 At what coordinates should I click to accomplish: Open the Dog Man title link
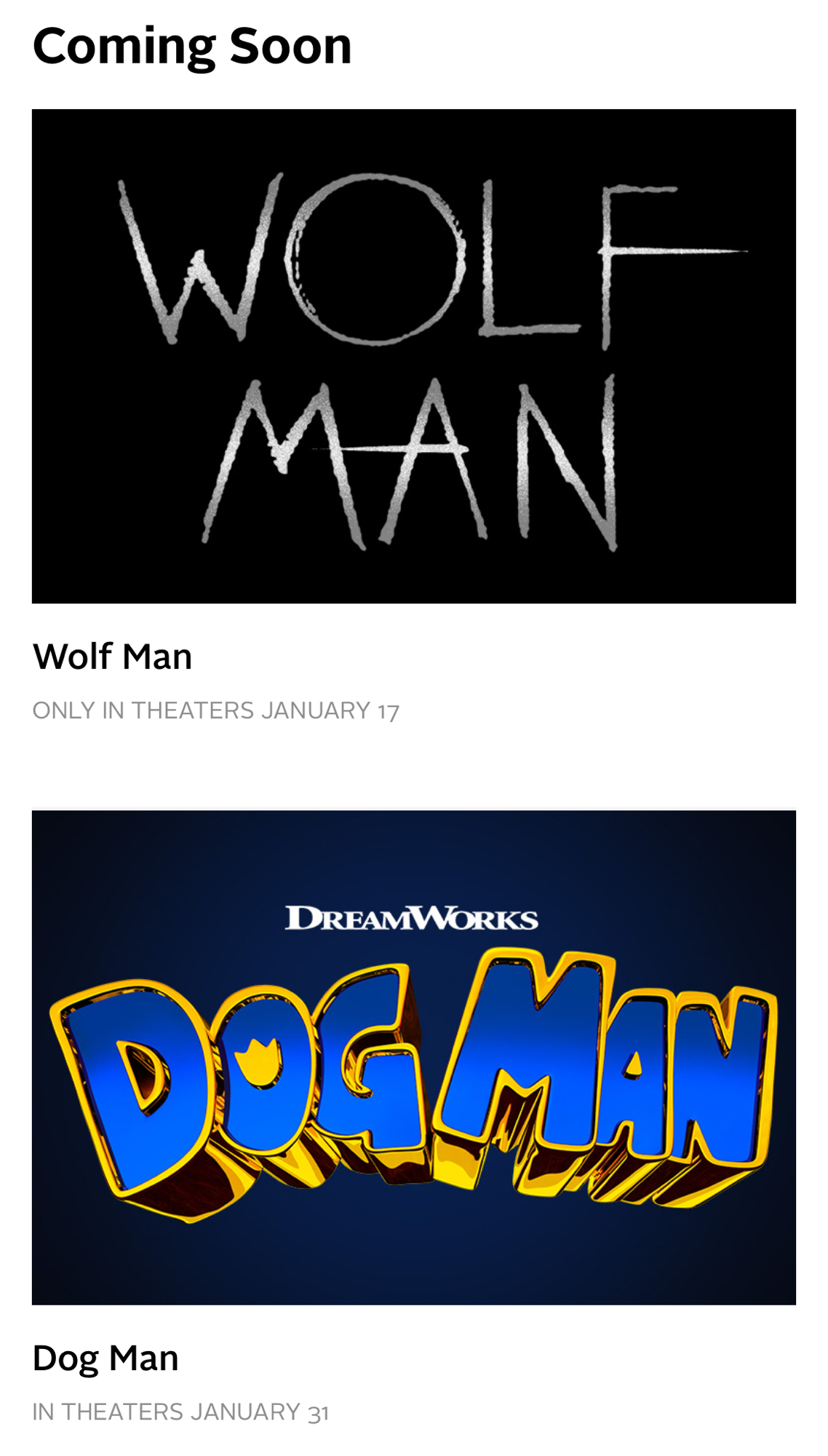pyautogui.click(x=106, y=1358)
